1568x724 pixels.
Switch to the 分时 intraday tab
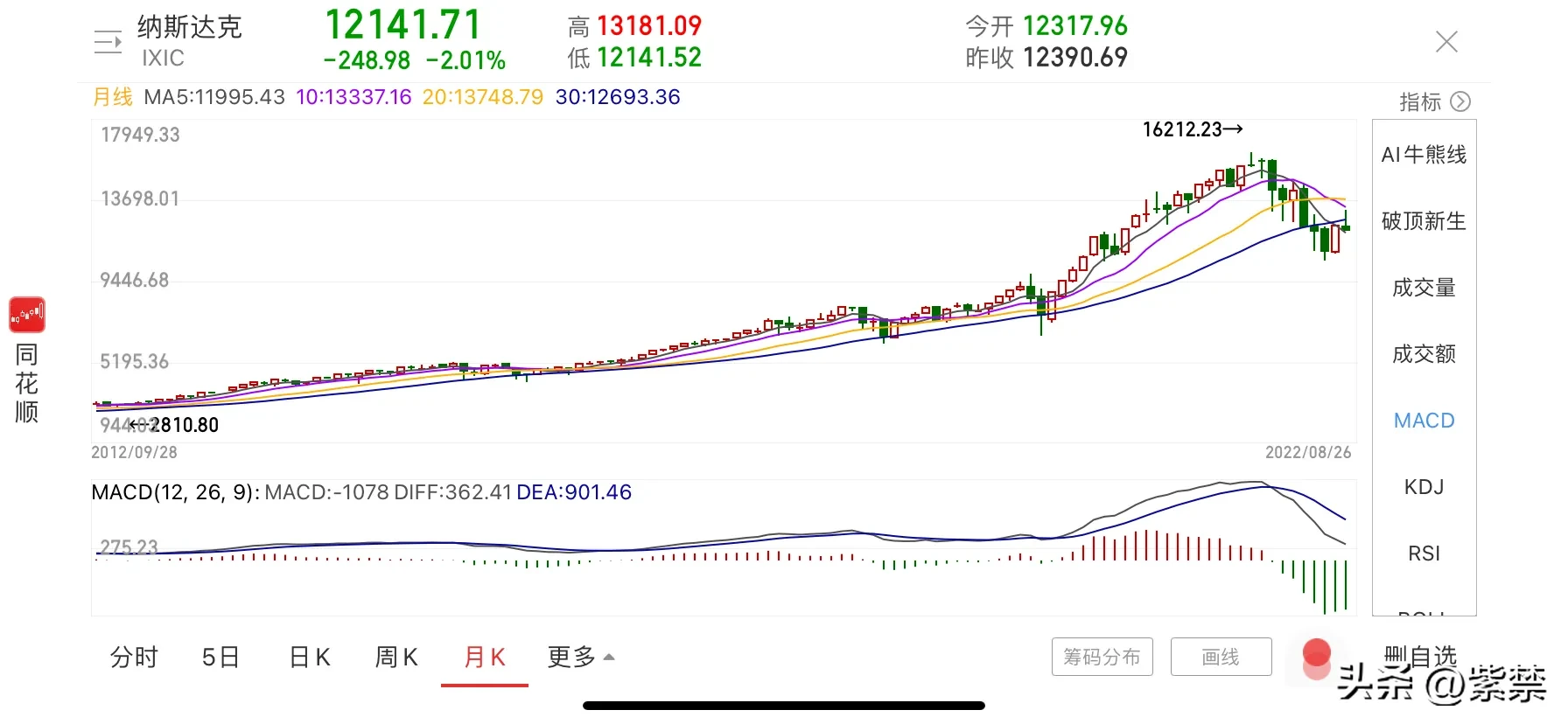point(134,657)
